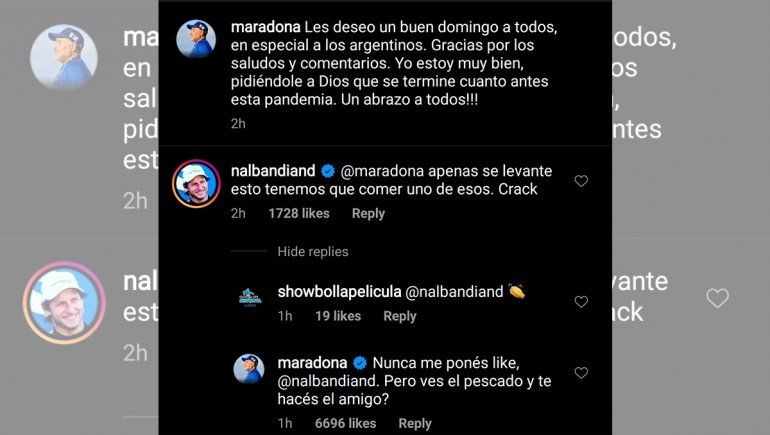
Task: Open showbollapelicula's profile avatar
Action: pos(249,297)
